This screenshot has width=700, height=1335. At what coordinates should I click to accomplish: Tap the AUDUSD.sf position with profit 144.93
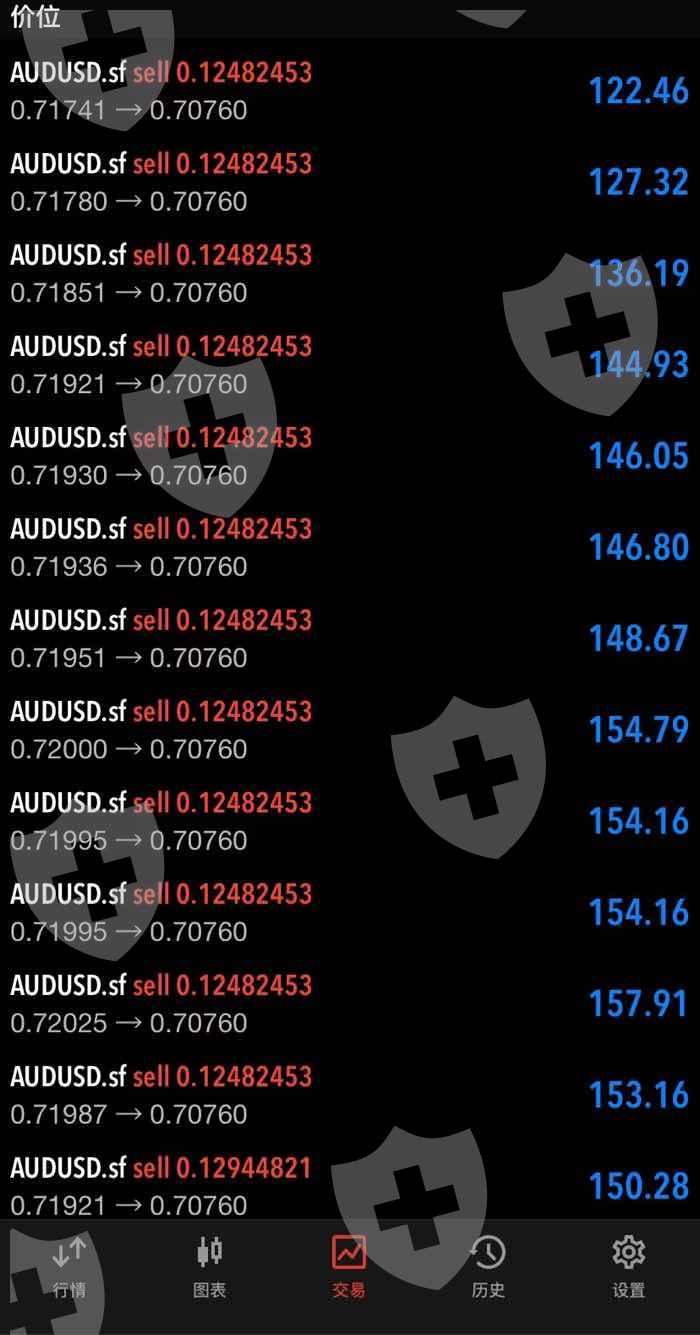pyautogui.click(x=350, y=365)
